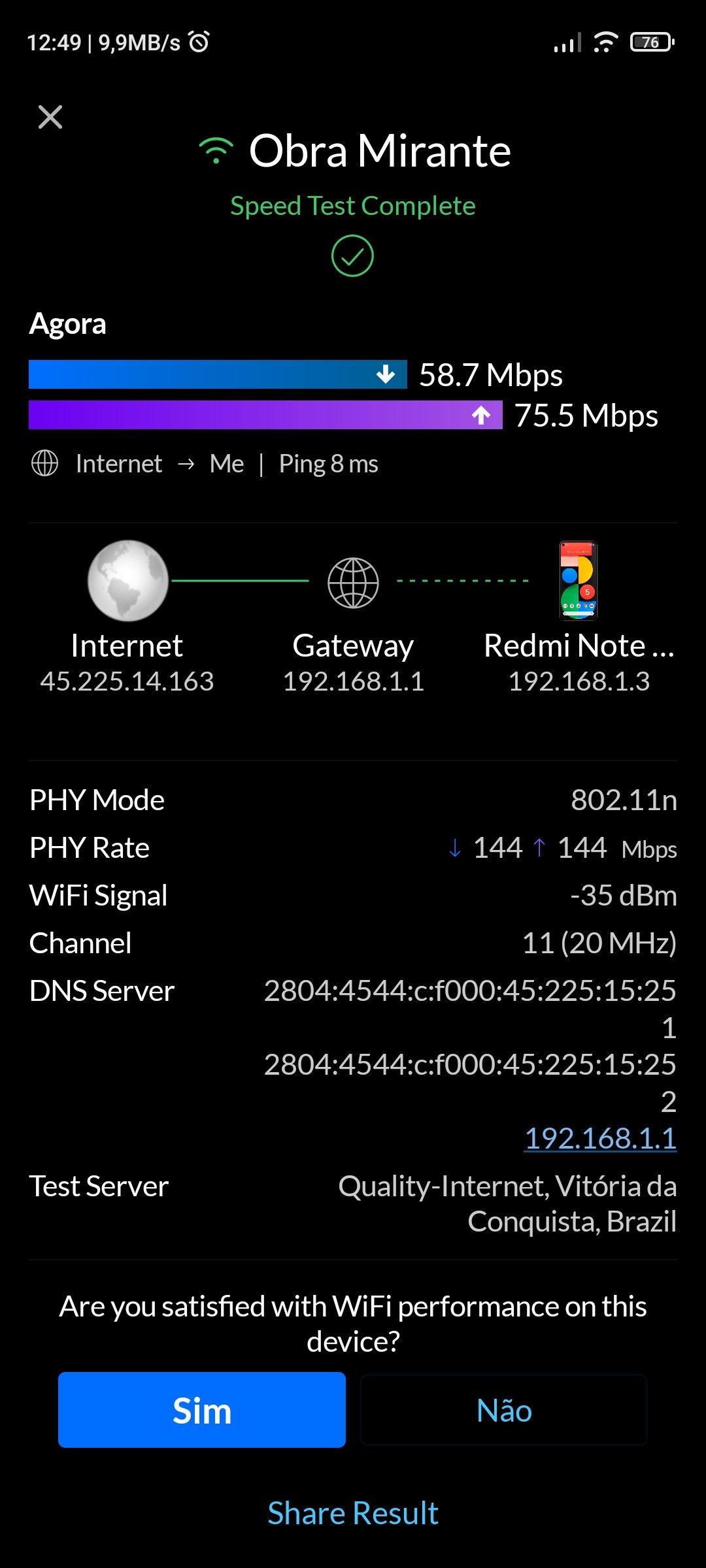Open the 192.168.1.1 DNS server link
The image size is (706, 1568).
tap(600, 1138)
